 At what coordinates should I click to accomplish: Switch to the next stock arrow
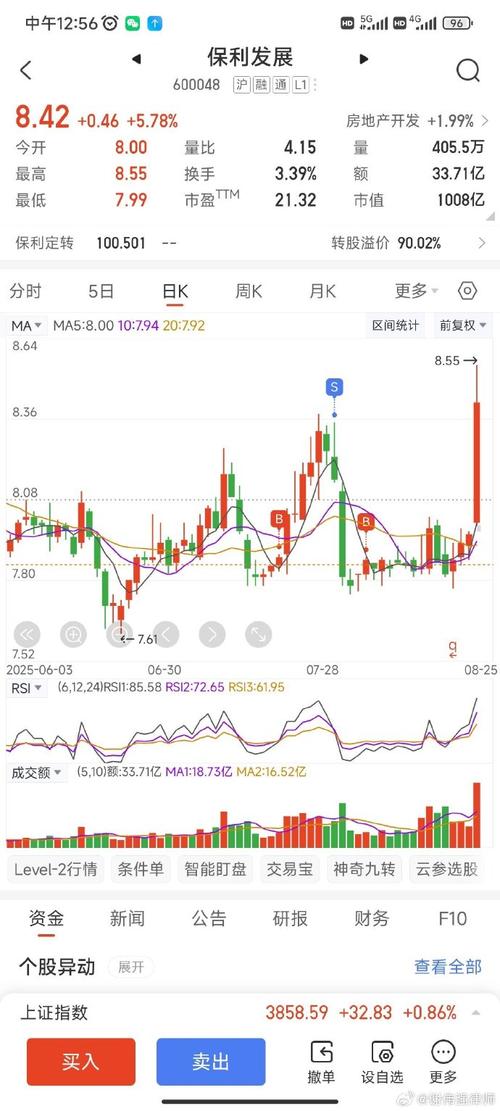[364, 59]
